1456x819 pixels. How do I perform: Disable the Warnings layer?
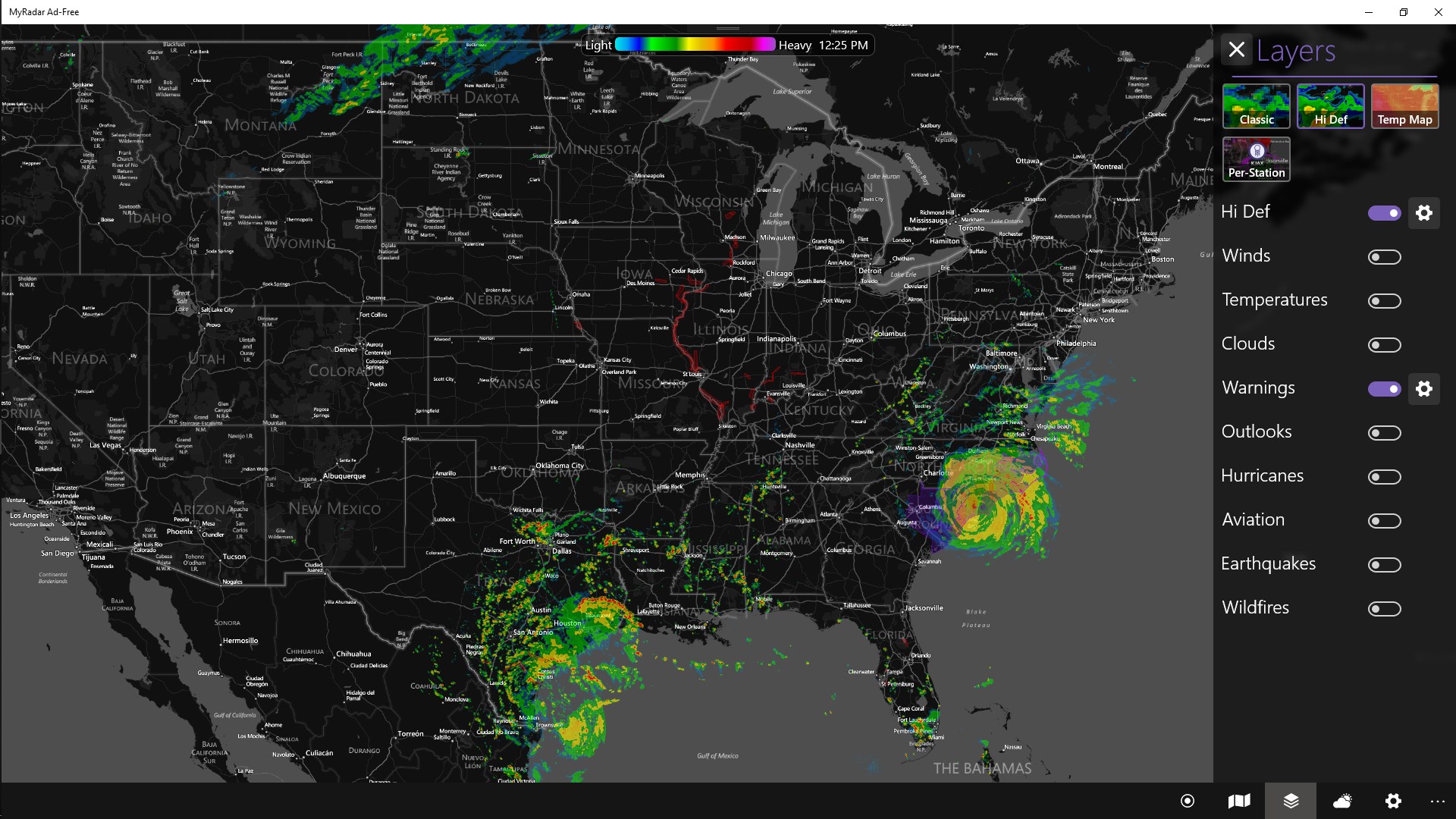pos(1384,389)
